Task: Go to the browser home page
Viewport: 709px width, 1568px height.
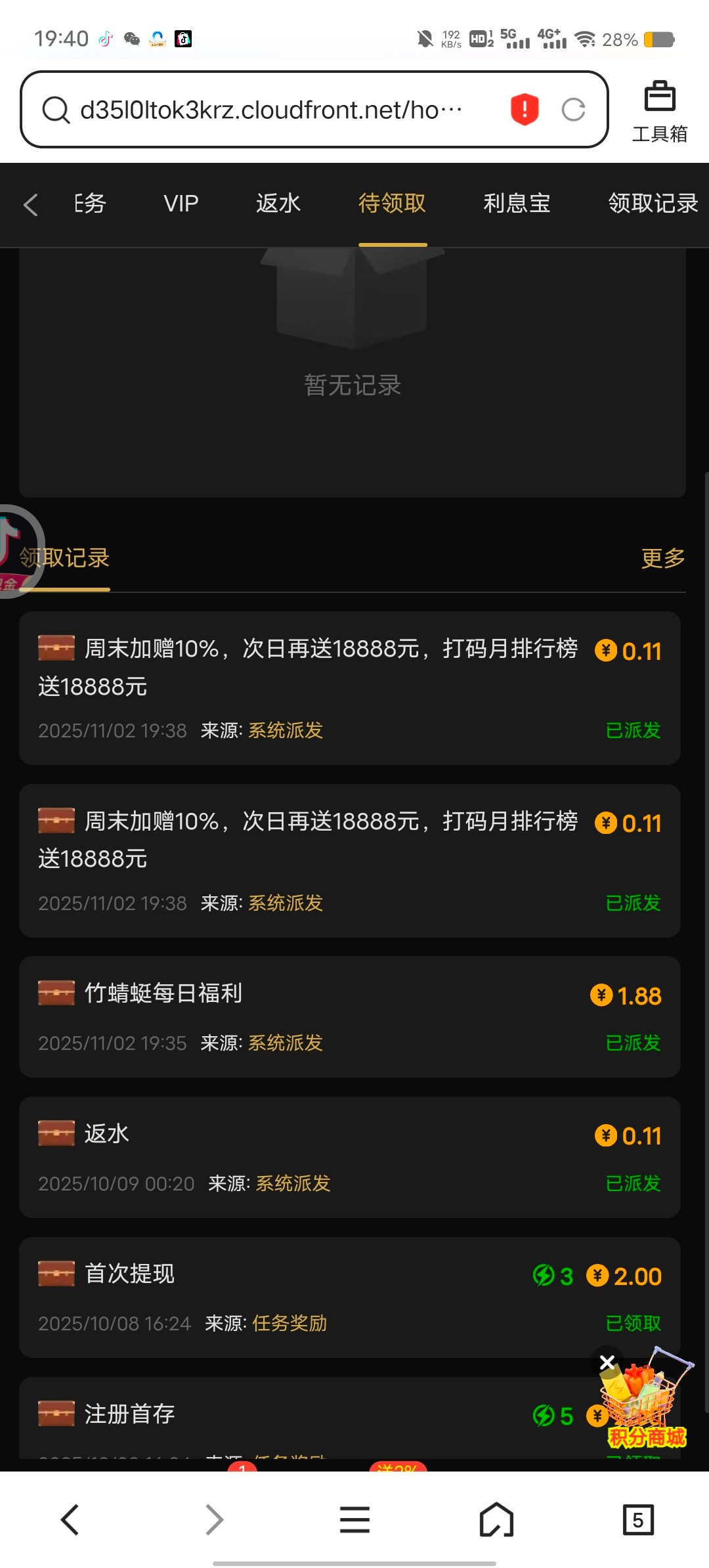Action: 496,1519
